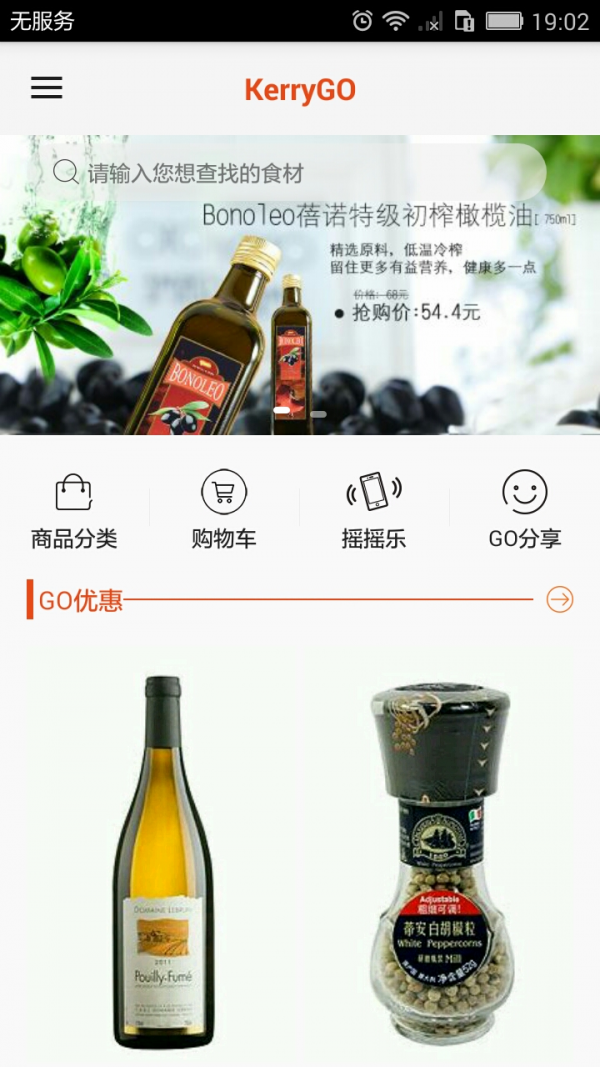Go to 购物车 shopping cart
Image resolution: width=600 pixels, height=1067 pixels.
(224, 511)
